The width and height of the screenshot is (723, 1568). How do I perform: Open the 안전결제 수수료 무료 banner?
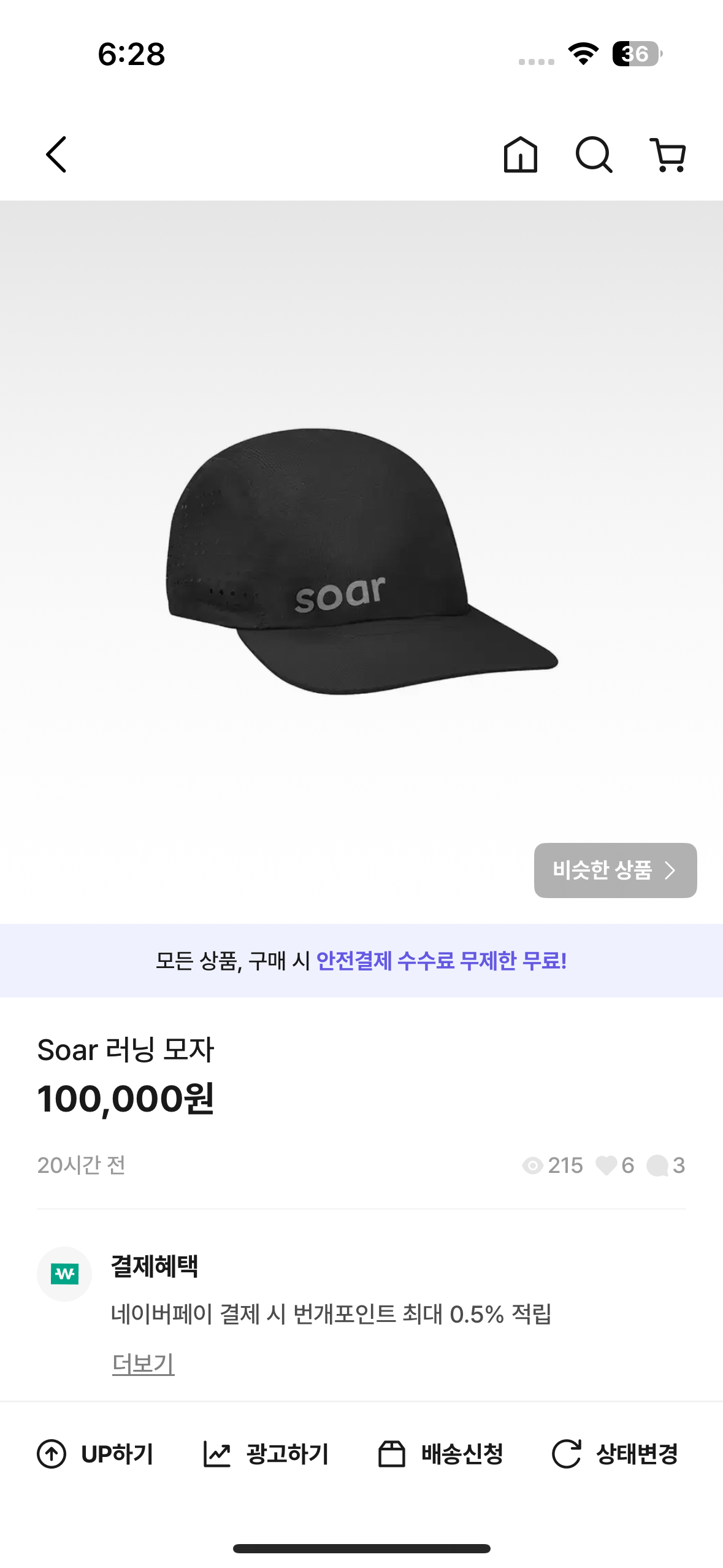tap(362, 961)
